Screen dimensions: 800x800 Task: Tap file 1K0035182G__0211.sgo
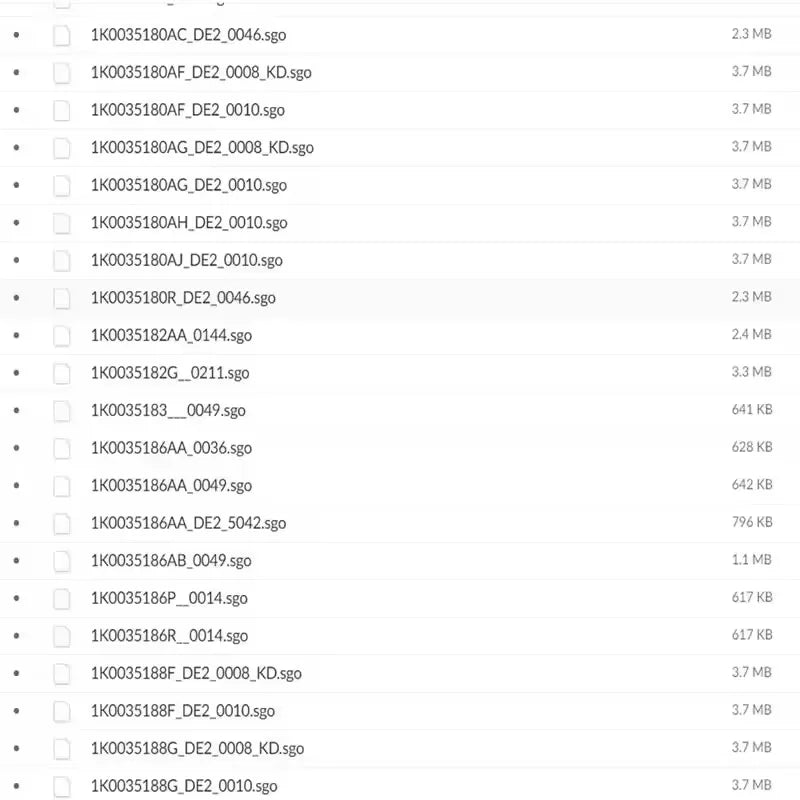(170, 373)
